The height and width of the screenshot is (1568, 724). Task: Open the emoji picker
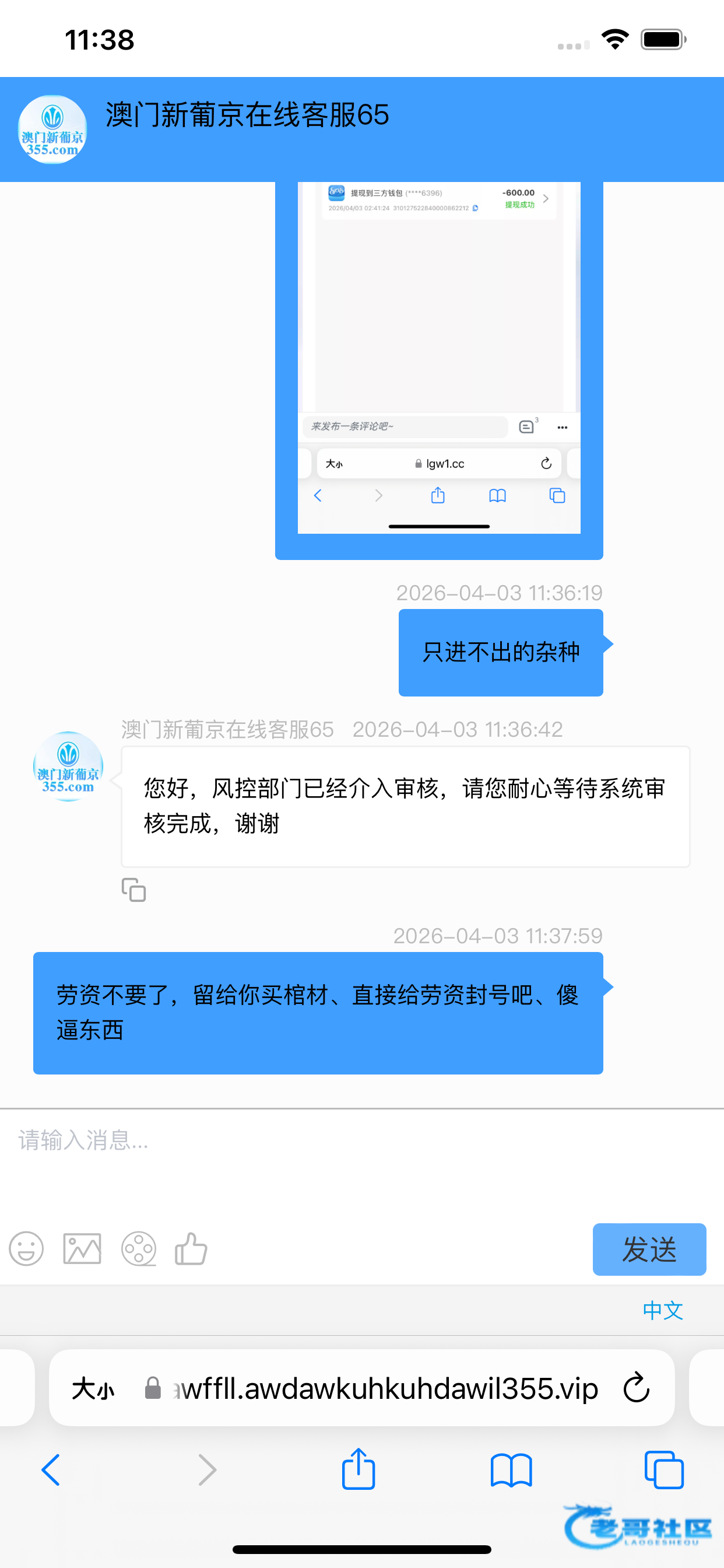(x=26, y=1249)
